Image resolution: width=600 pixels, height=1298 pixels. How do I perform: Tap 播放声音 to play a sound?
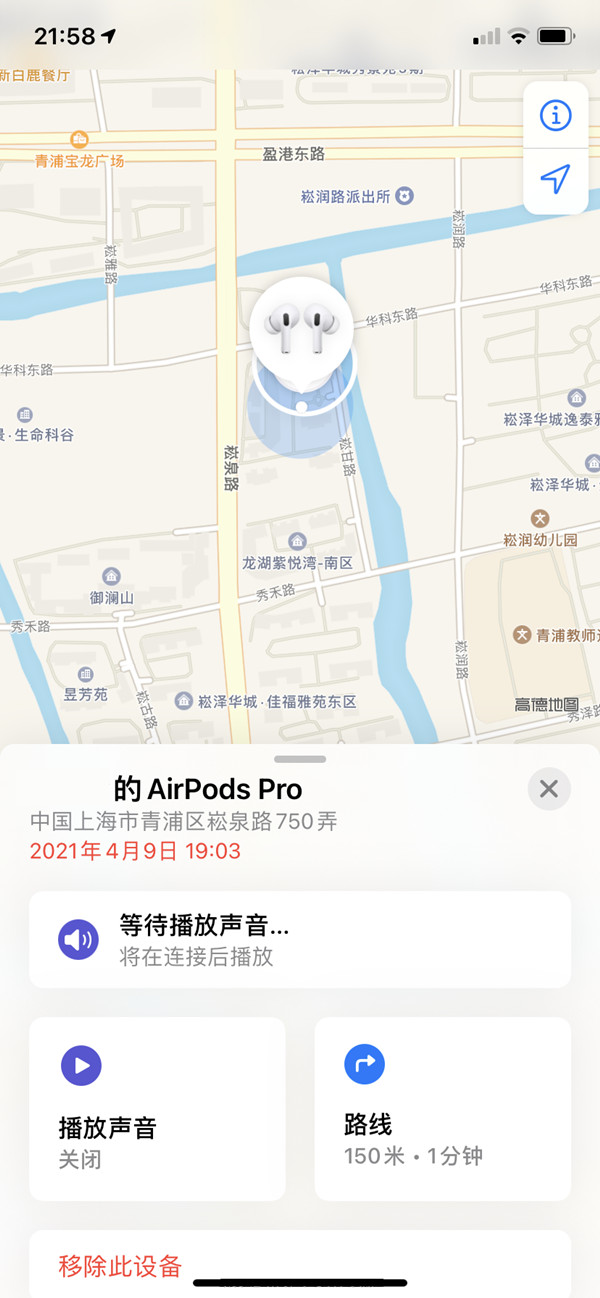coord(157,1108)
